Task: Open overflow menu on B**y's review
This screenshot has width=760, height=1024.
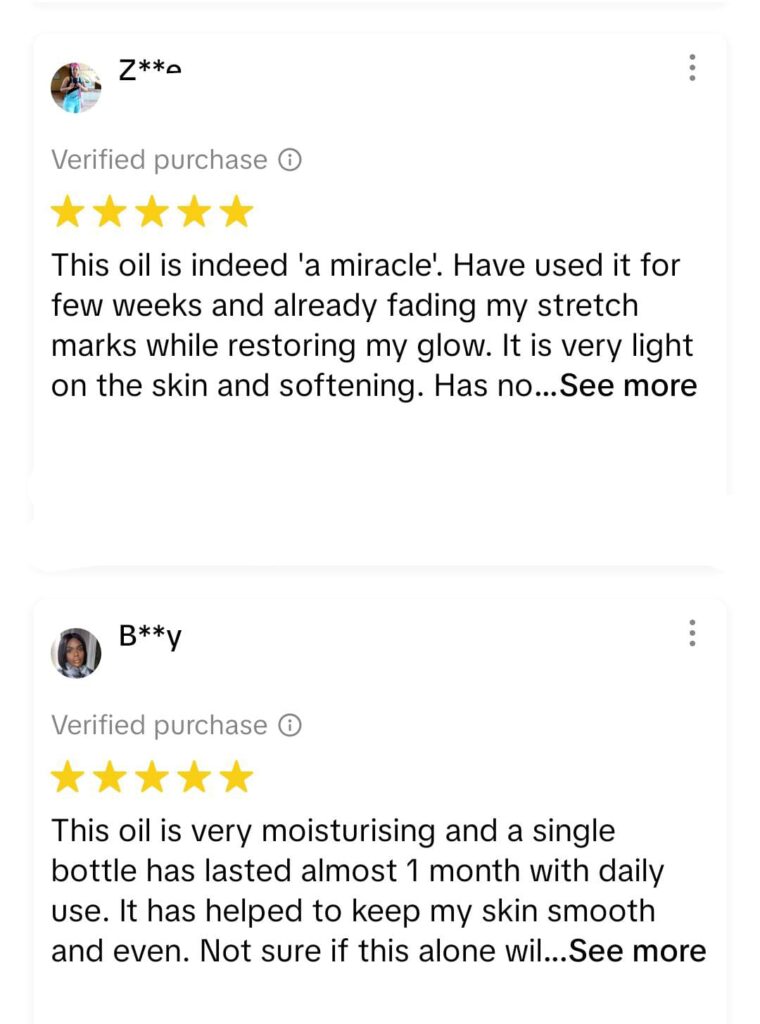Action: (691, 633)
